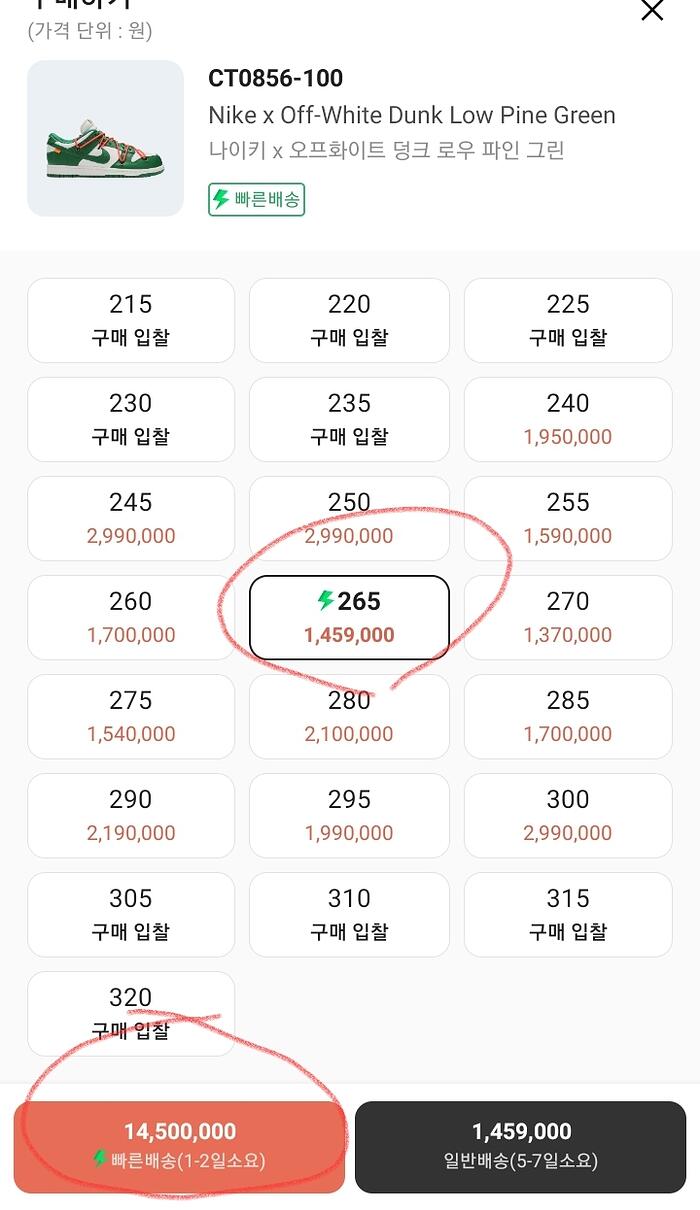Select size 215 purchase bid
This screenshot has width=700, height=1210.
coord(131,320)
